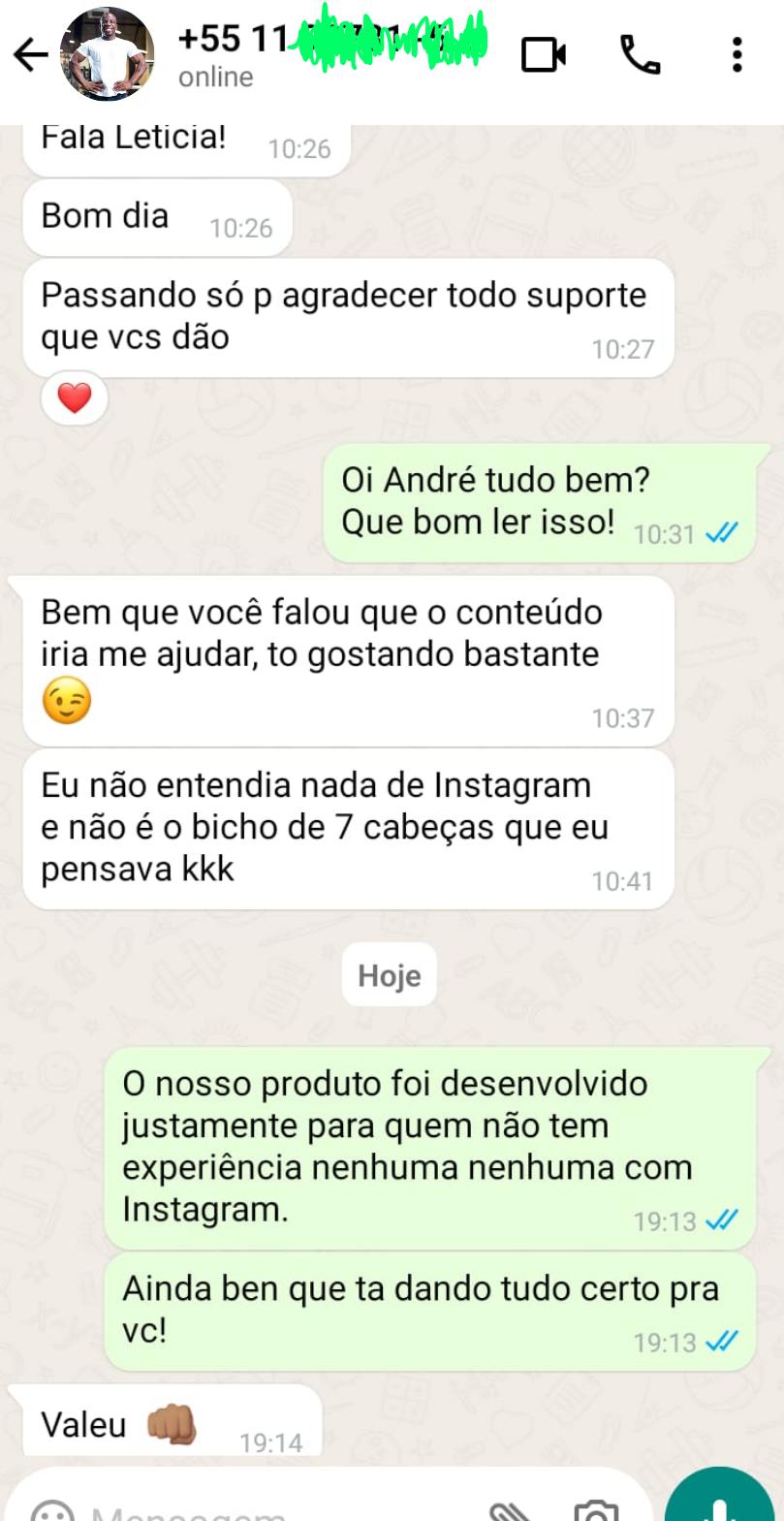784x1521 pixels.
Task: Start a voice call
Action: (640, 55)
